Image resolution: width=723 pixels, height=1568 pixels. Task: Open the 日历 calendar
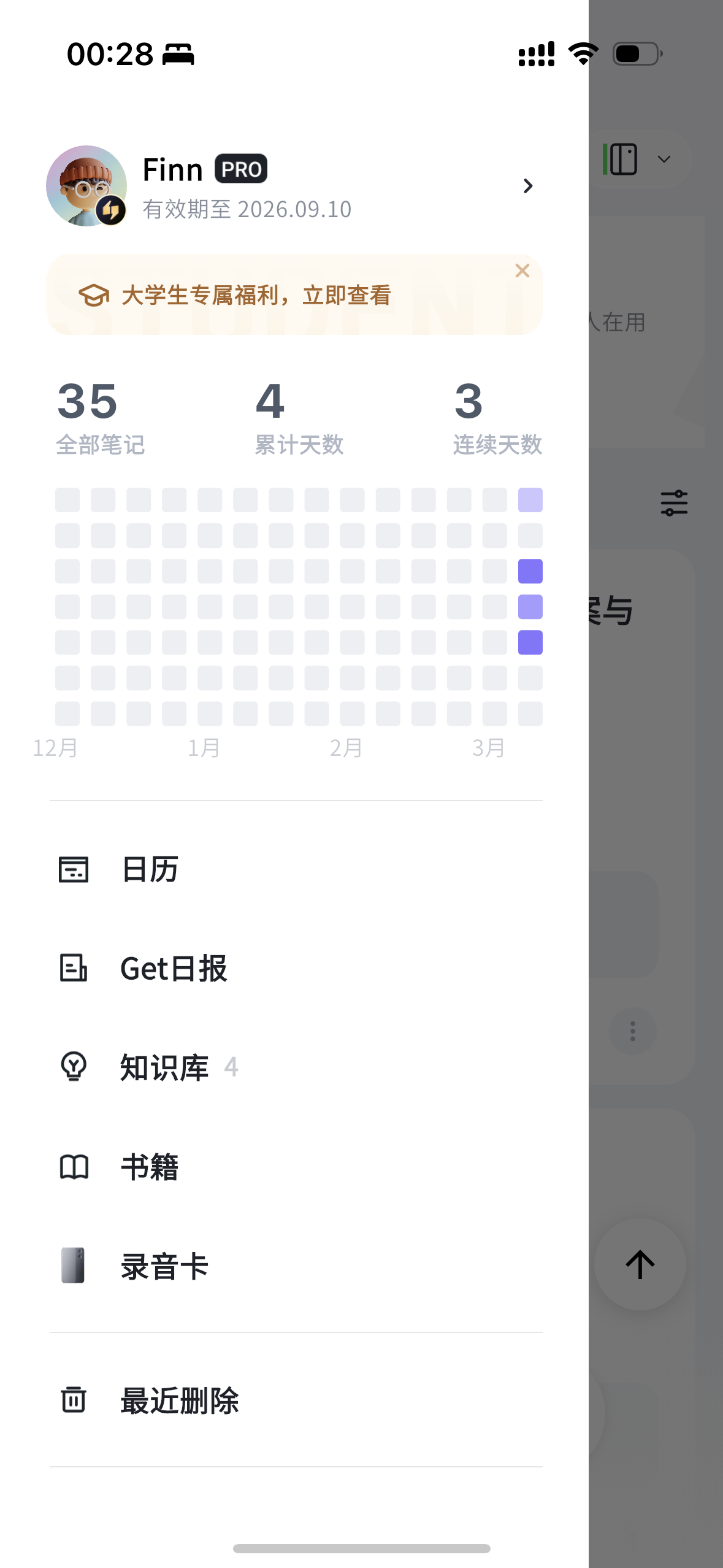click(150, 870)
